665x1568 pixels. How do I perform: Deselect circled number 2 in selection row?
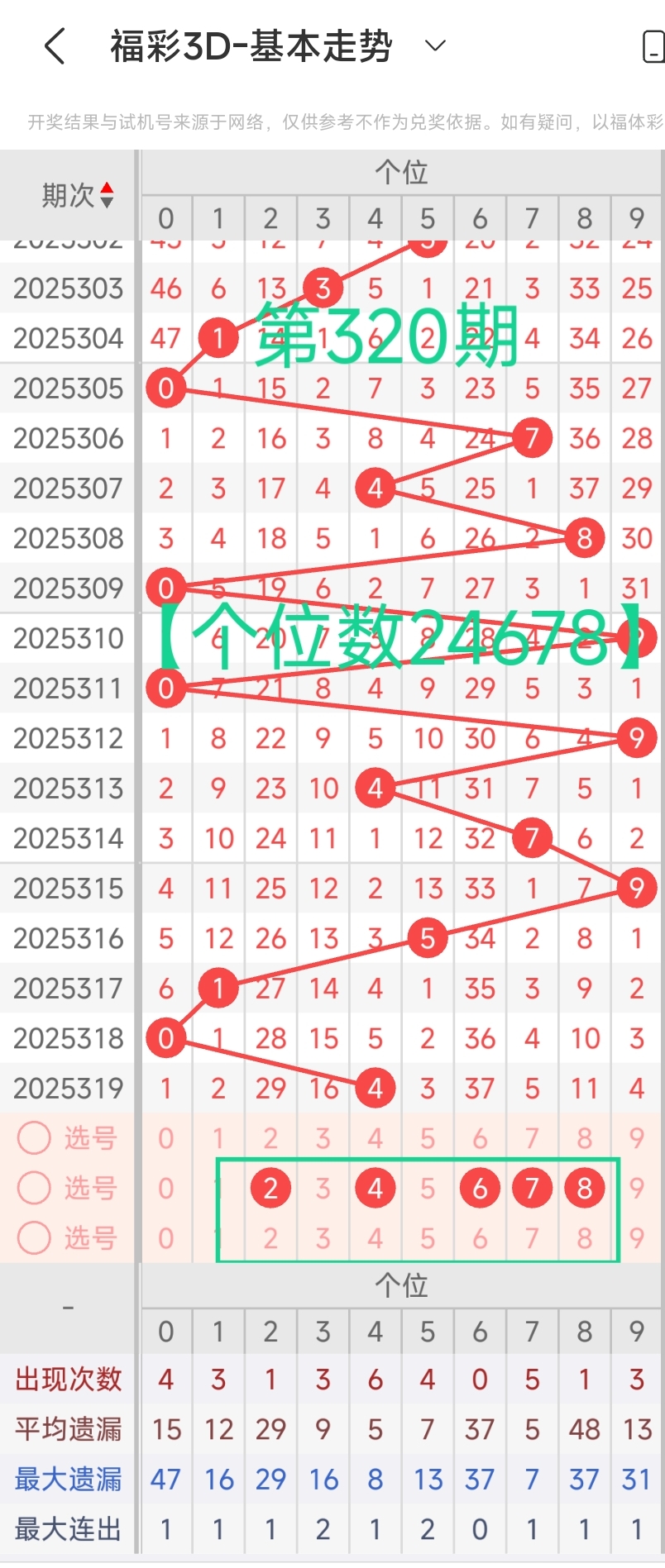[270, 1188]
